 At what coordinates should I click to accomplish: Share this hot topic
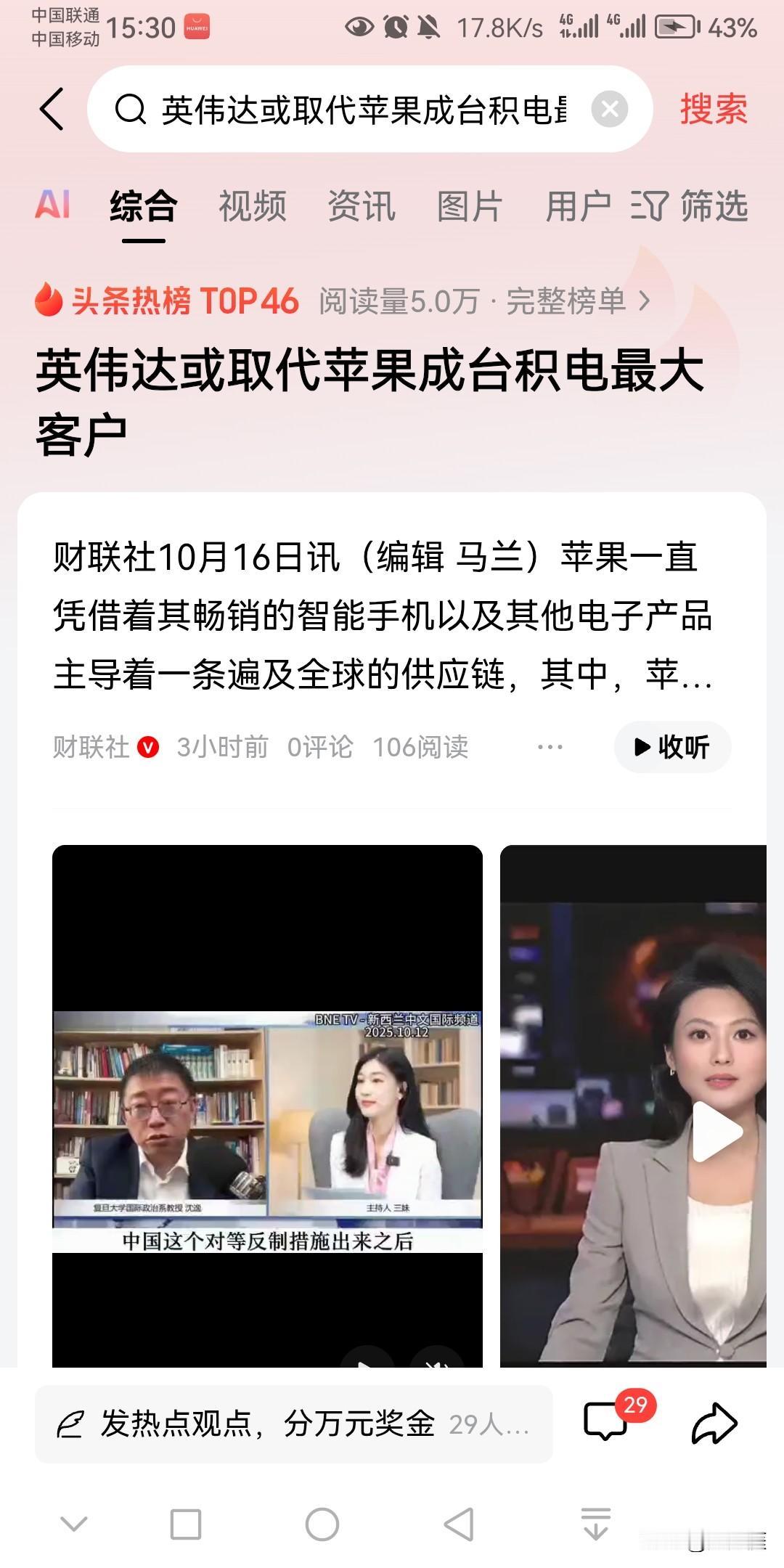[x=714, y=1423]
